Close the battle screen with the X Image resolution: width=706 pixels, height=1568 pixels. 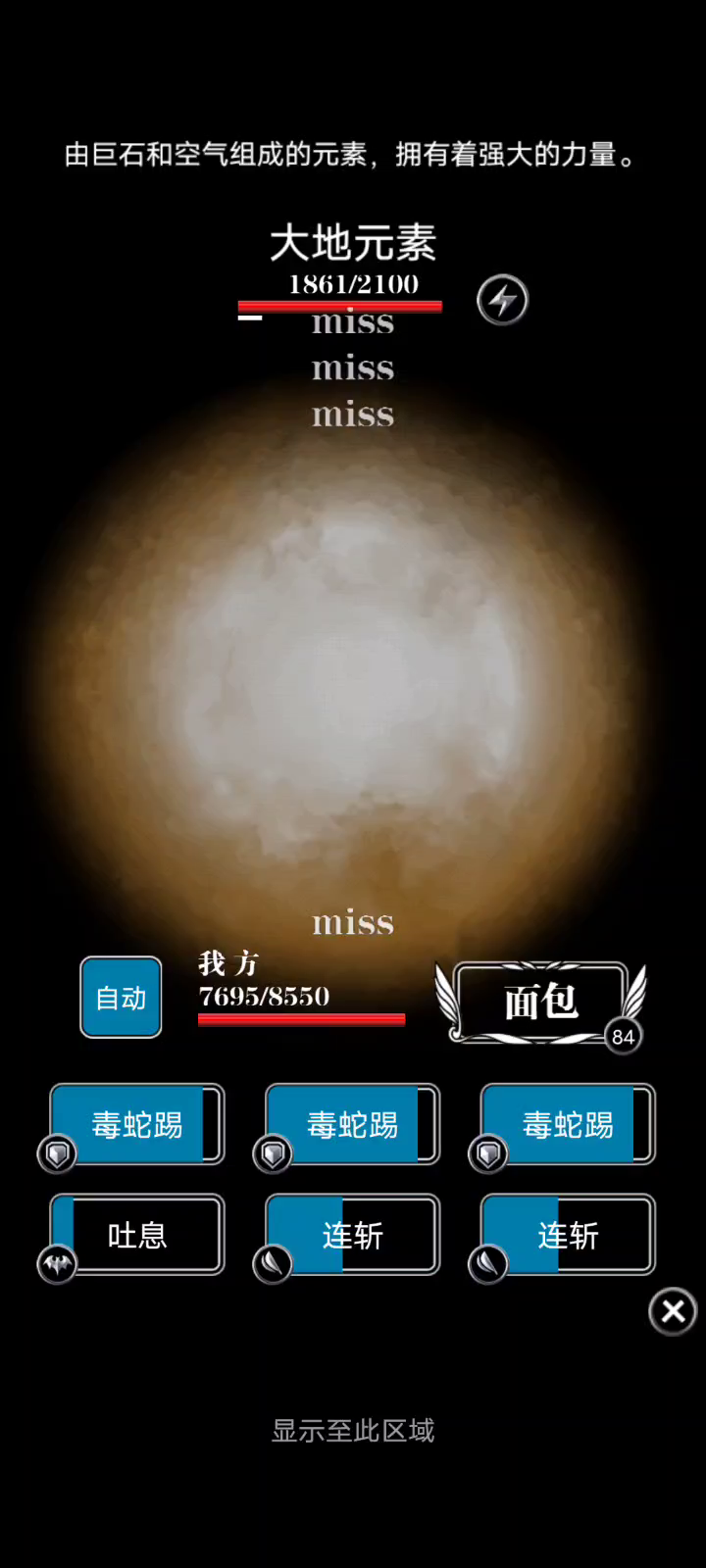[673, 1311]
